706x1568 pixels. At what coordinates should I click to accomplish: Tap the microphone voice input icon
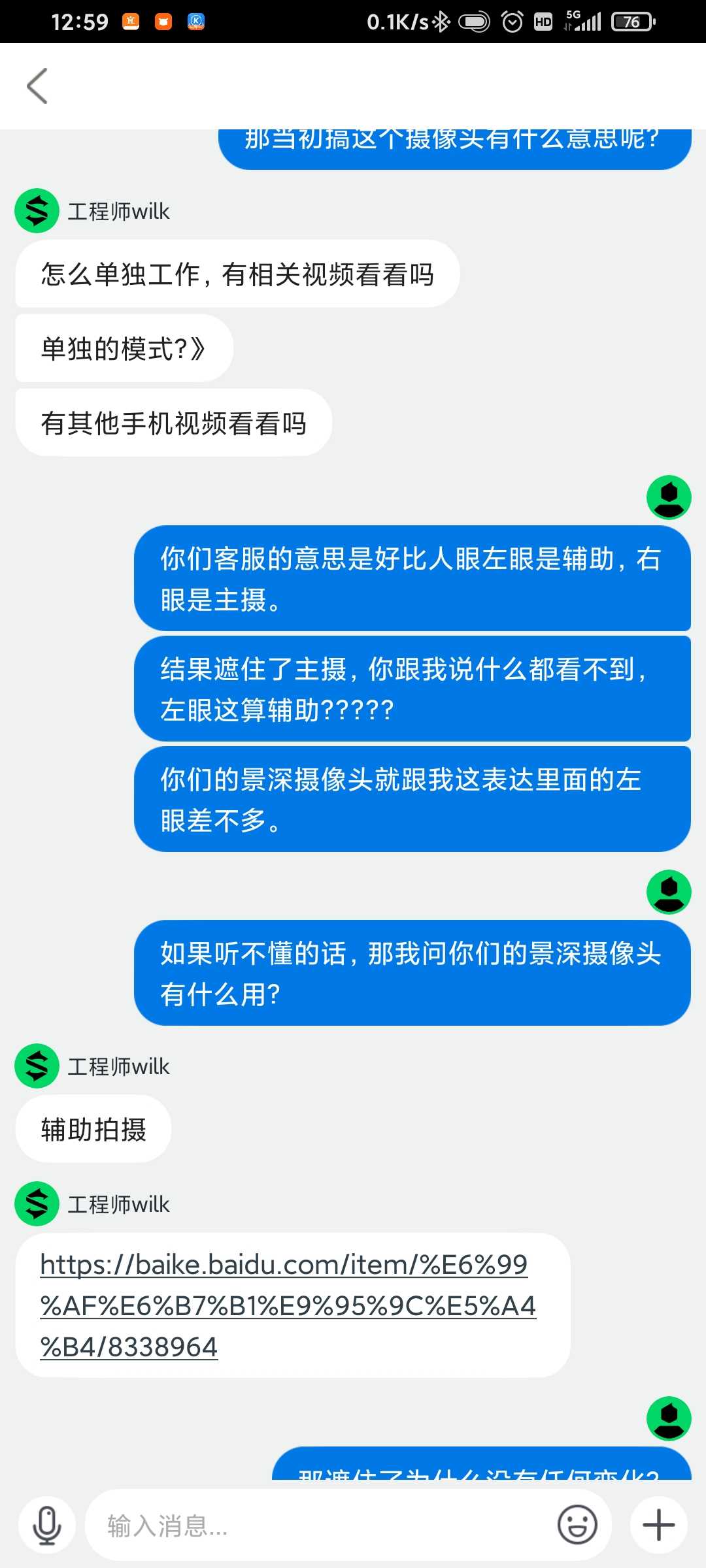[x=47, y=1526]
